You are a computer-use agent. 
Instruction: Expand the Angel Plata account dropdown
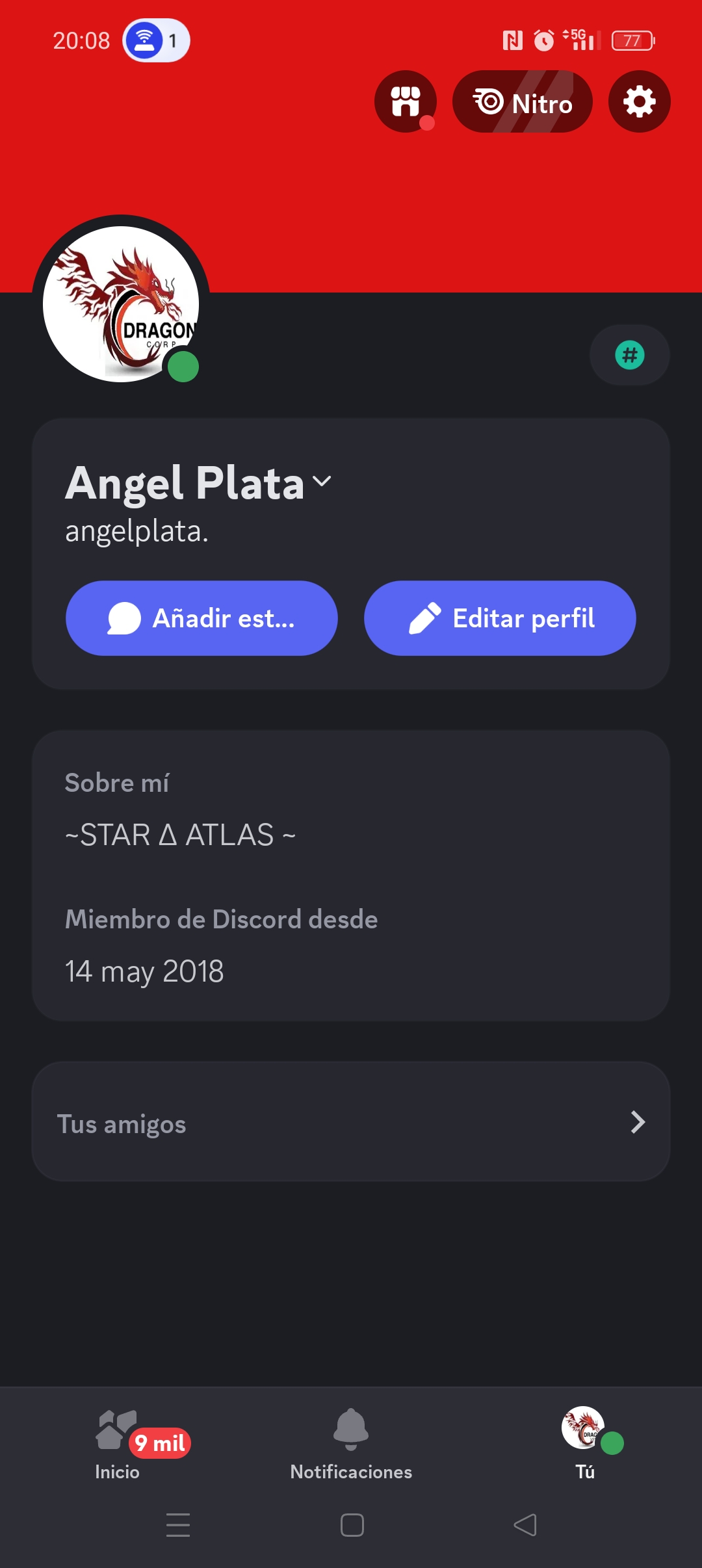(x=322, y=481)
